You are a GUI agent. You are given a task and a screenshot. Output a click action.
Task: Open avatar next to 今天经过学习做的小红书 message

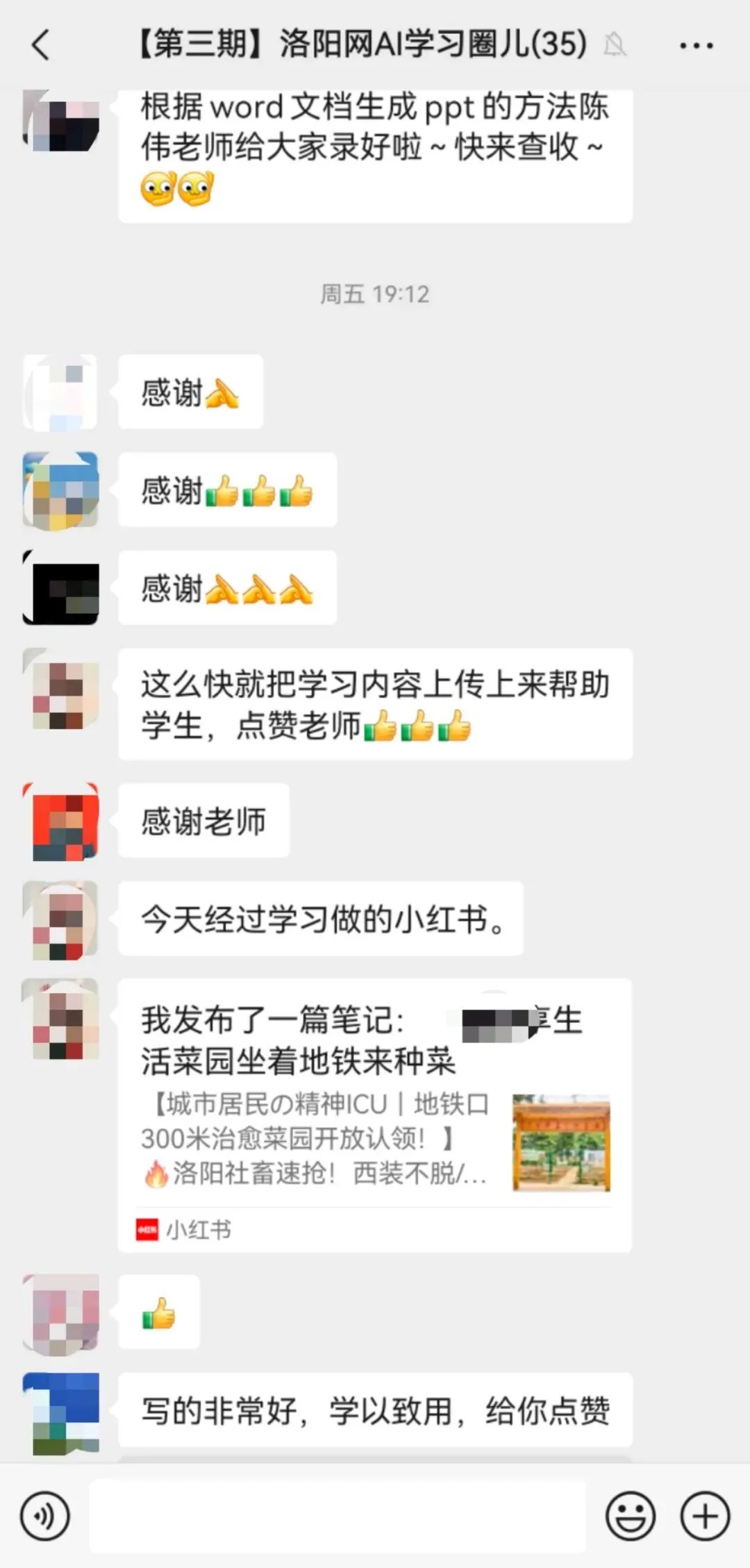[x=61, y=919]
